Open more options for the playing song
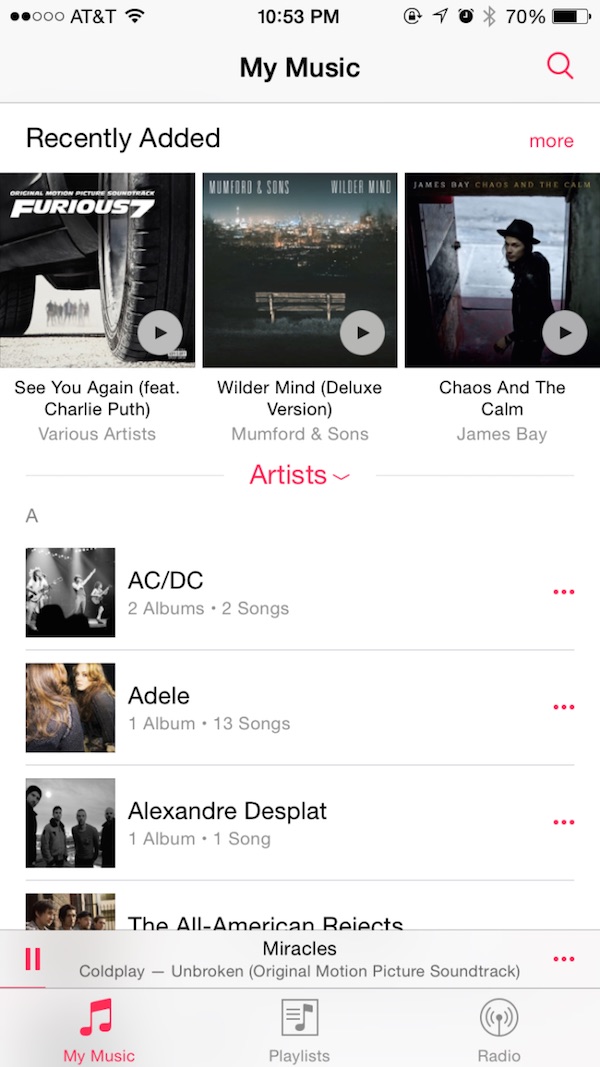The height and width of the screenshot is (1067, 600). click(x=564, y=959)
